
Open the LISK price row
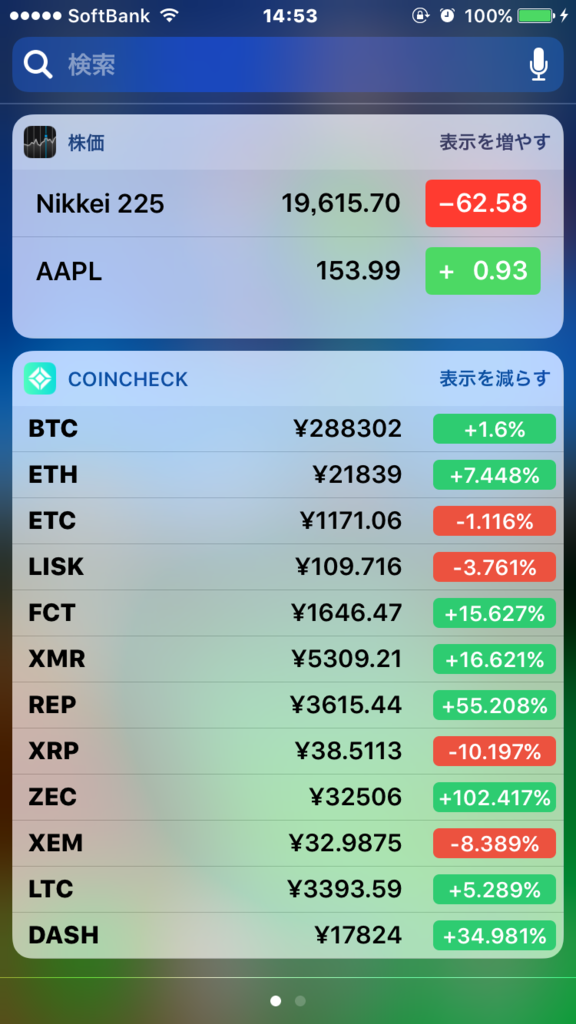coord(288,567)
